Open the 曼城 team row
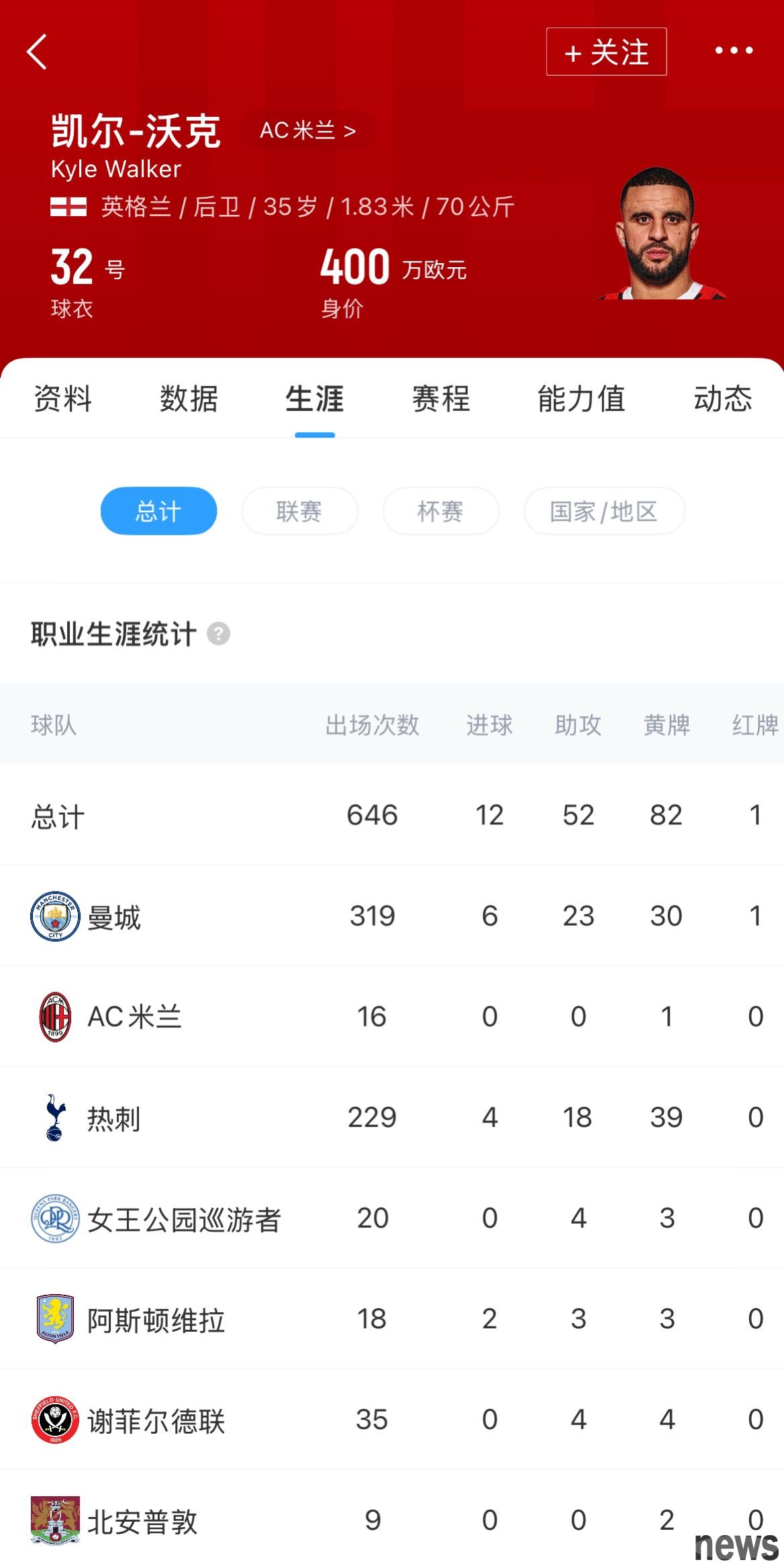This screenshot has height=1564, width=784. pos(392,916)
